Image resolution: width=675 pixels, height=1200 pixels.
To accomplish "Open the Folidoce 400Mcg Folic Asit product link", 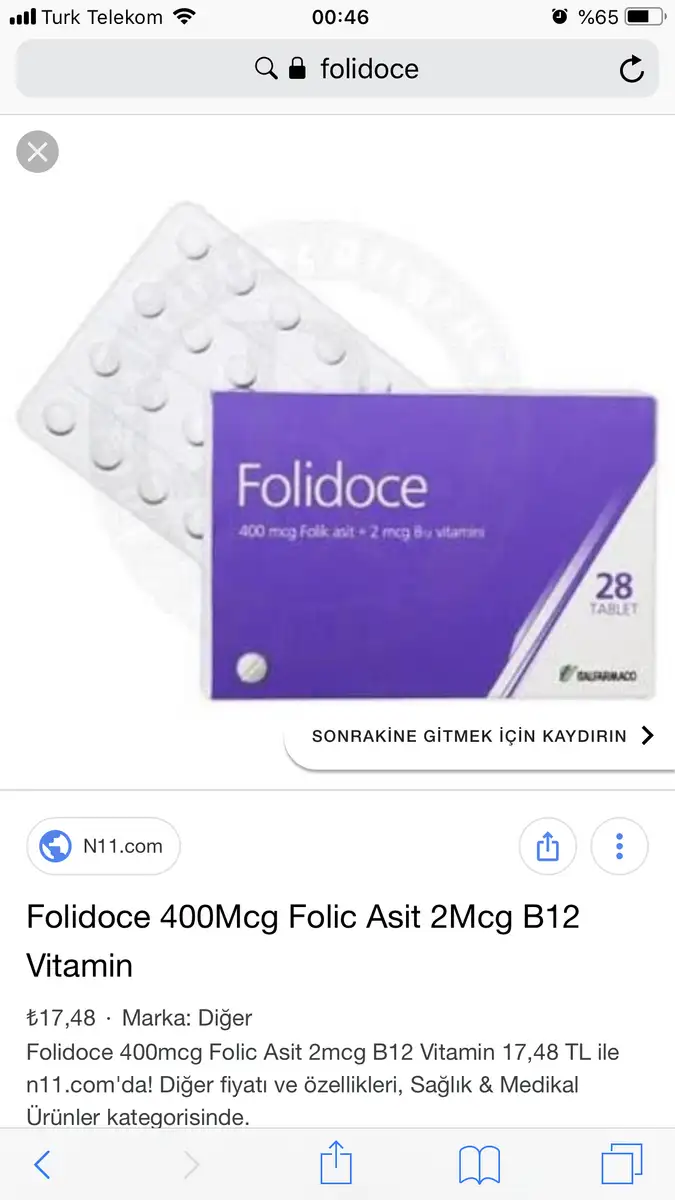I will click(x=303, y=940).
